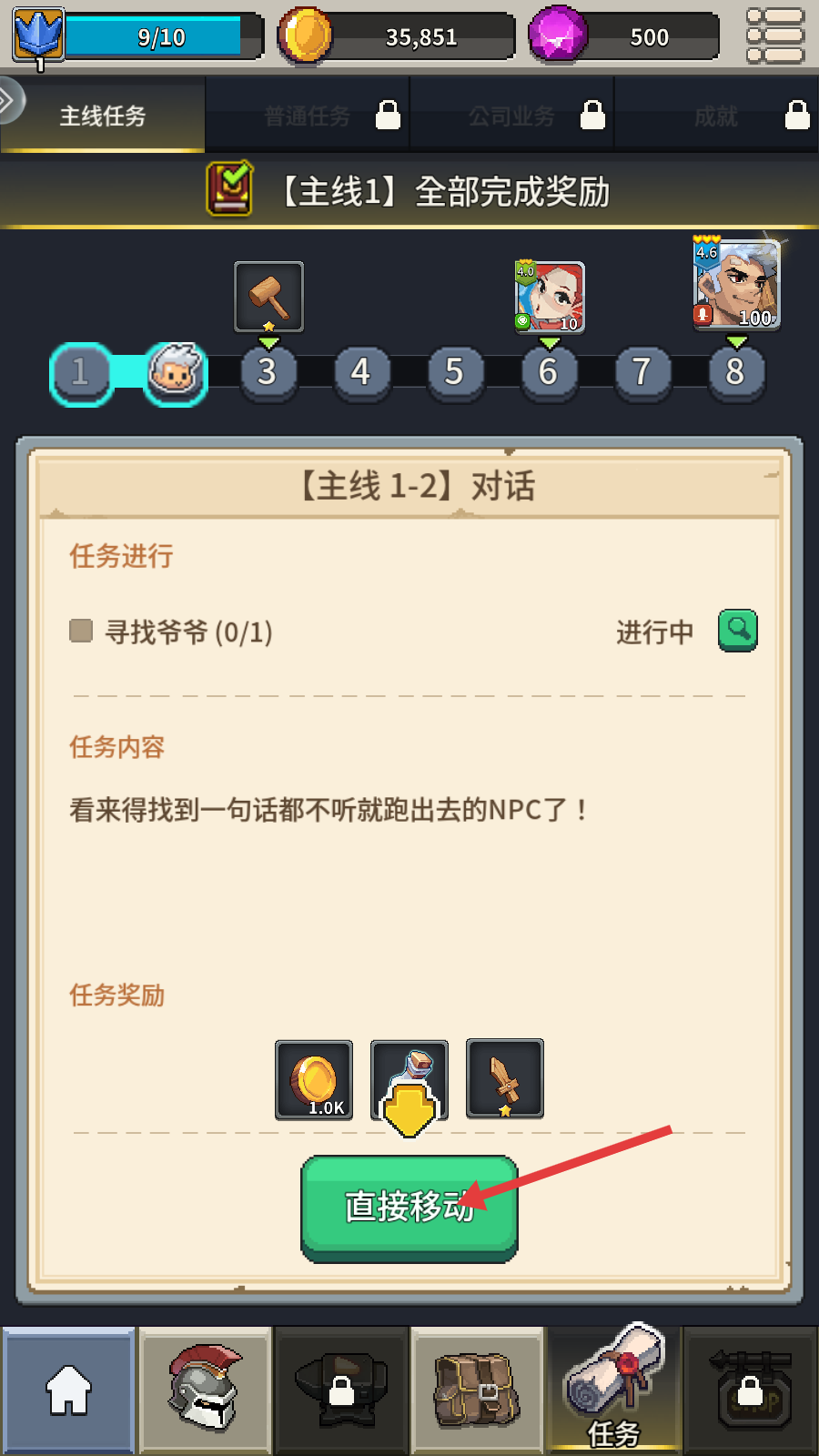Select quest step 3 node

click(x=268, y=372)
